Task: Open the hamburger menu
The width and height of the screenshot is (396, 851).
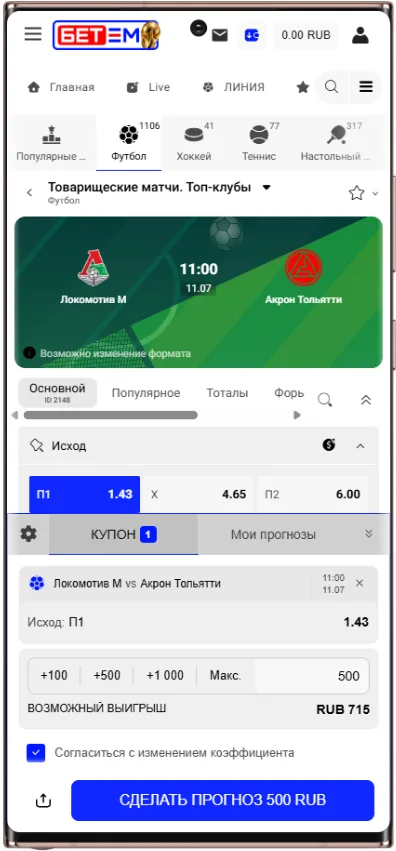Action: click(x=33, y=34)
